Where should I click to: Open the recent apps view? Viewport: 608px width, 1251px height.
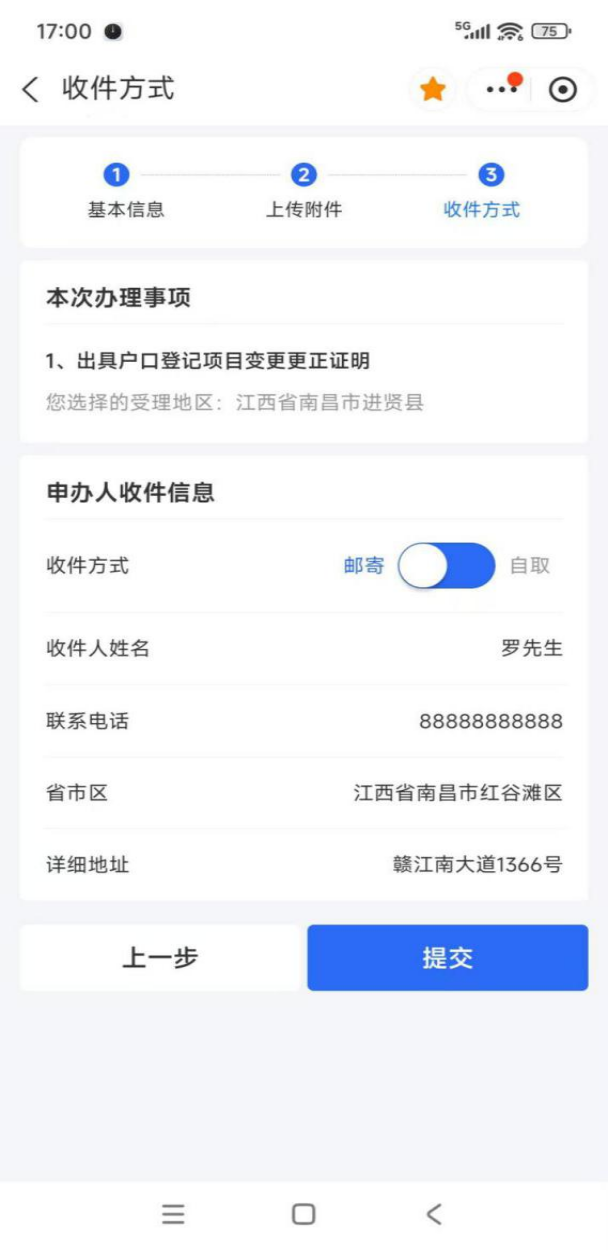point(173,1214)
